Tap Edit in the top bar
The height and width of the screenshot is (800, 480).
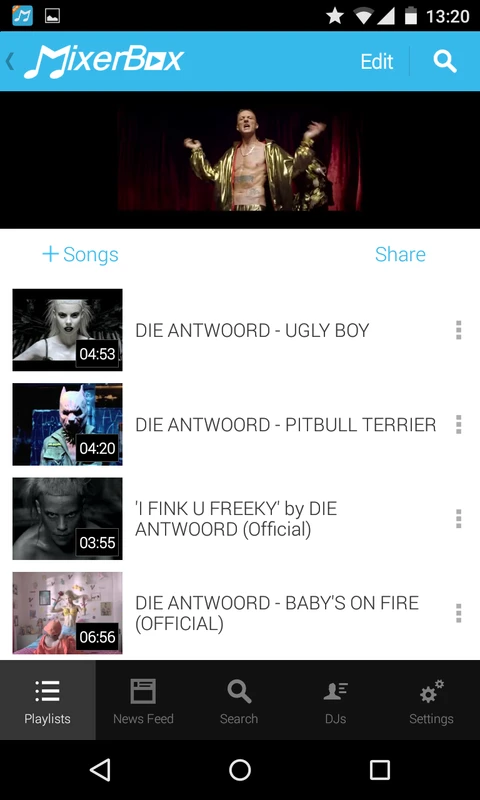(376, 62)
